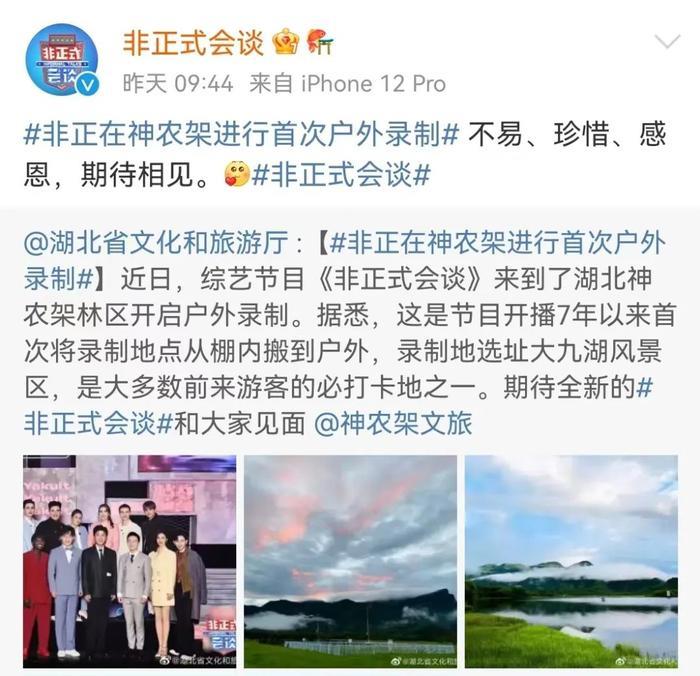Open hashtag #非正在神农架进行首次户外录制# in the post
700x676 pixels.
click(240, 135)
